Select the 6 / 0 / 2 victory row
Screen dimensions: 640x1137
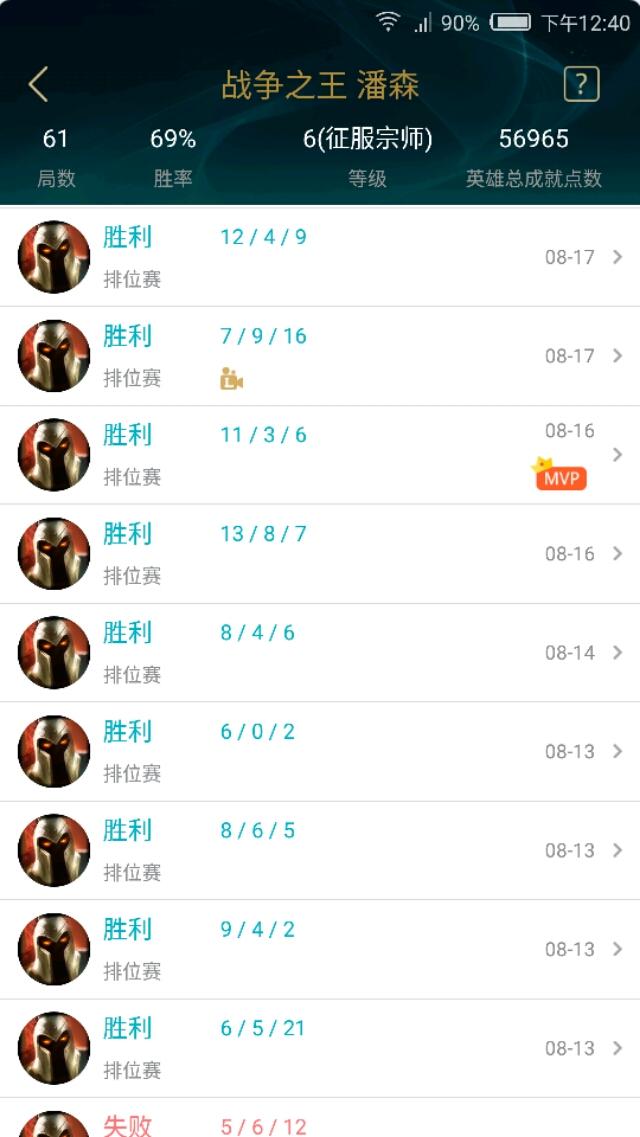(320, 752)
